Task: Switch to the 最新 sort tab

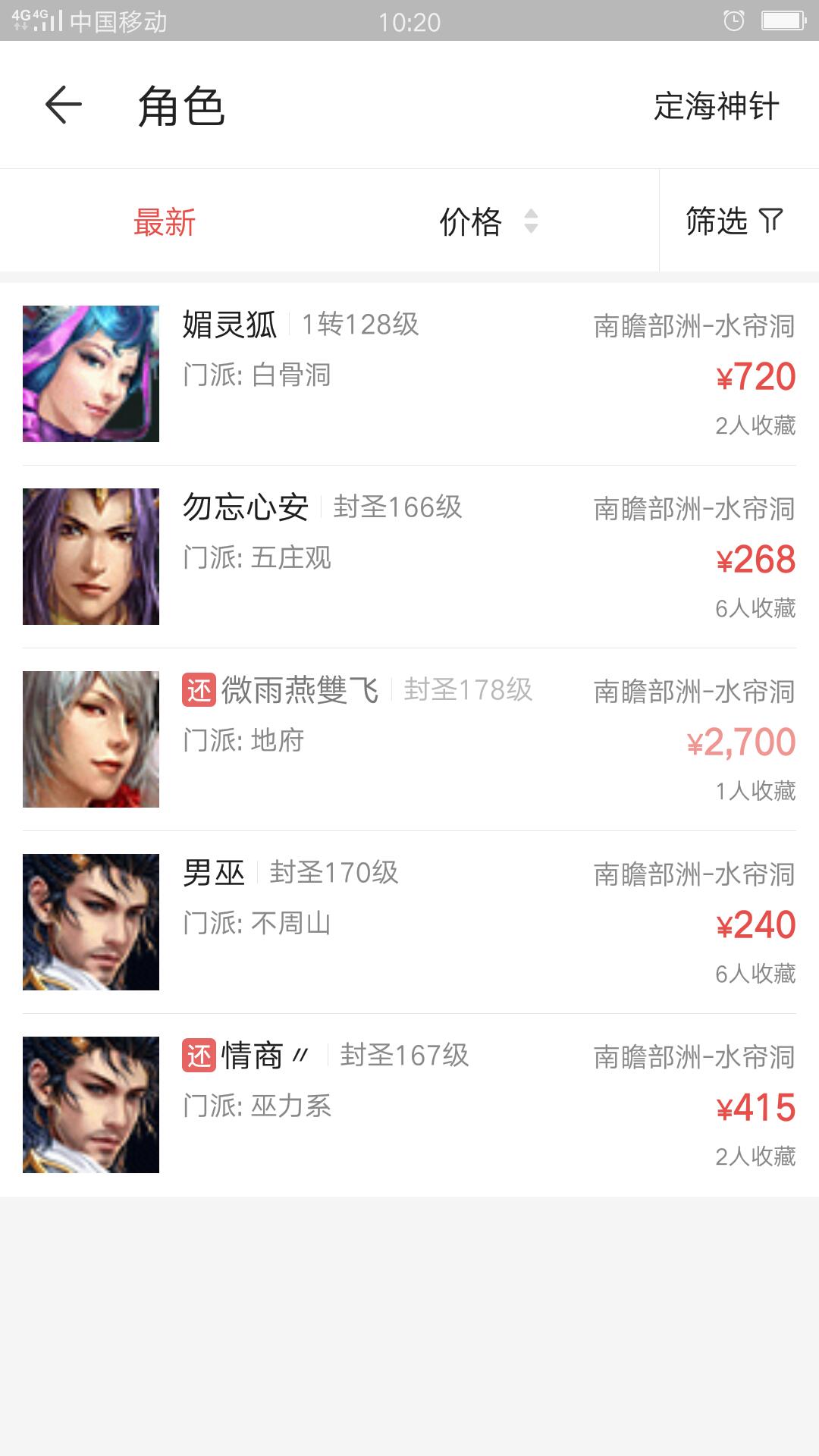Action: pyautogui.click(x=165, y=222)
